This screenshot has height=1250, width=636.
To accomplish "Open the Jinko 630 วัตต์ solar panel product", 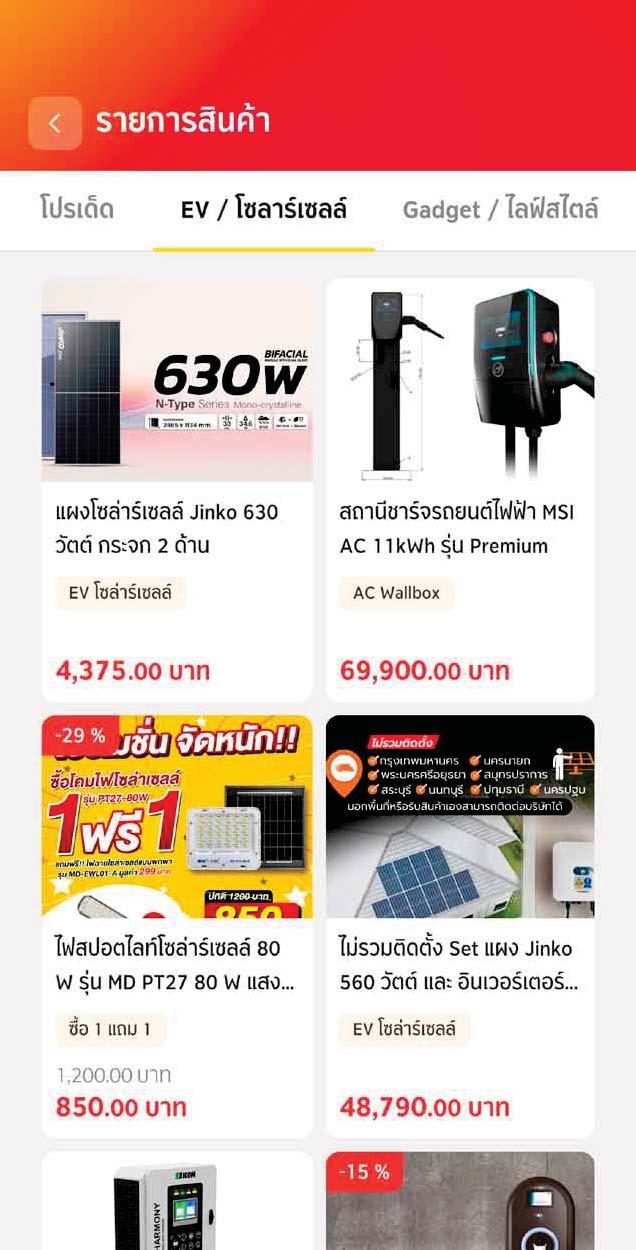I will pyautogui.click(x=177, y=490).
